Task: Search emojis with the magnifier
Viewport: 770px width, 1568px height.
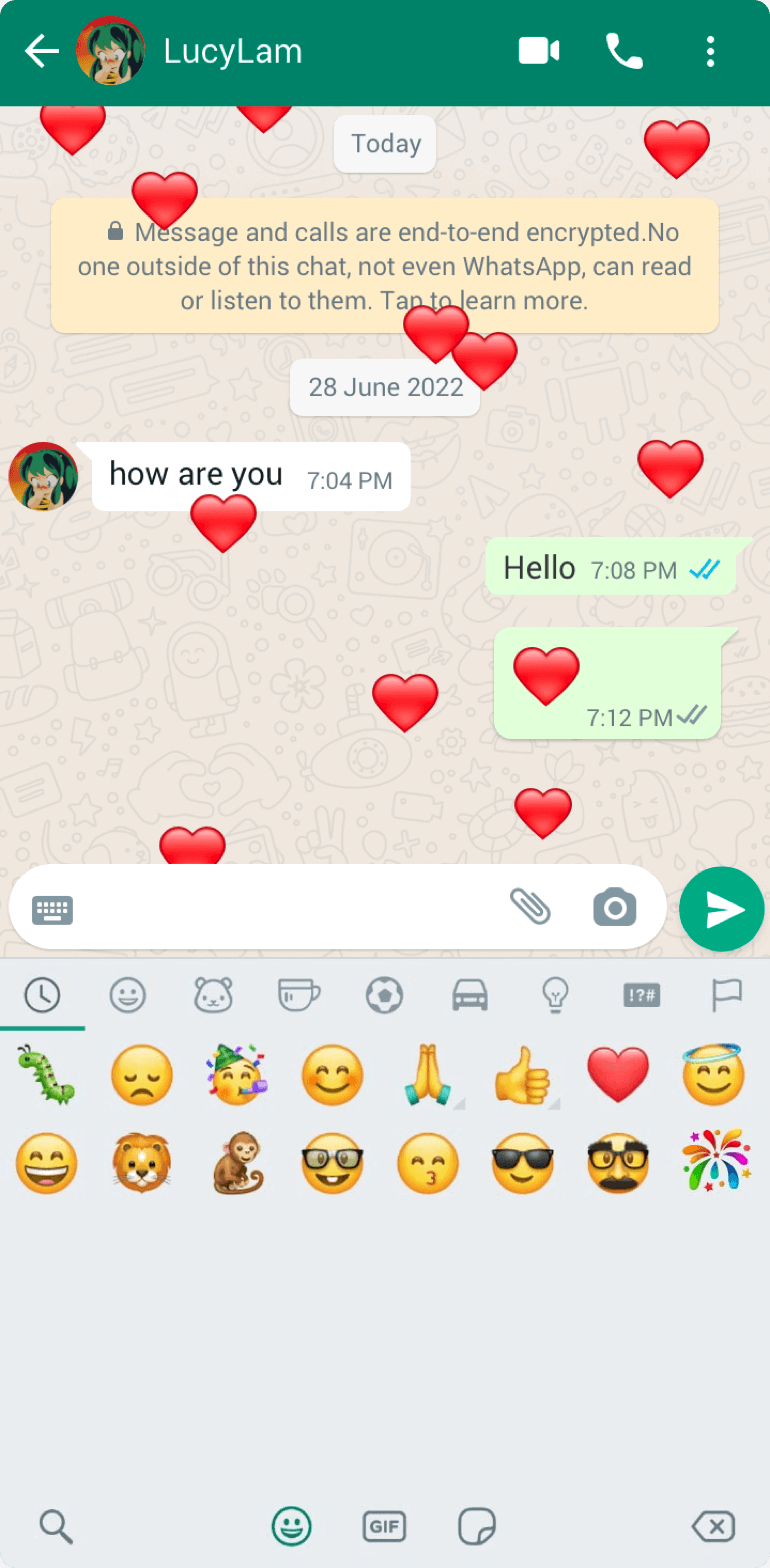Action: pyautogui.click(x=55, y=1526)
